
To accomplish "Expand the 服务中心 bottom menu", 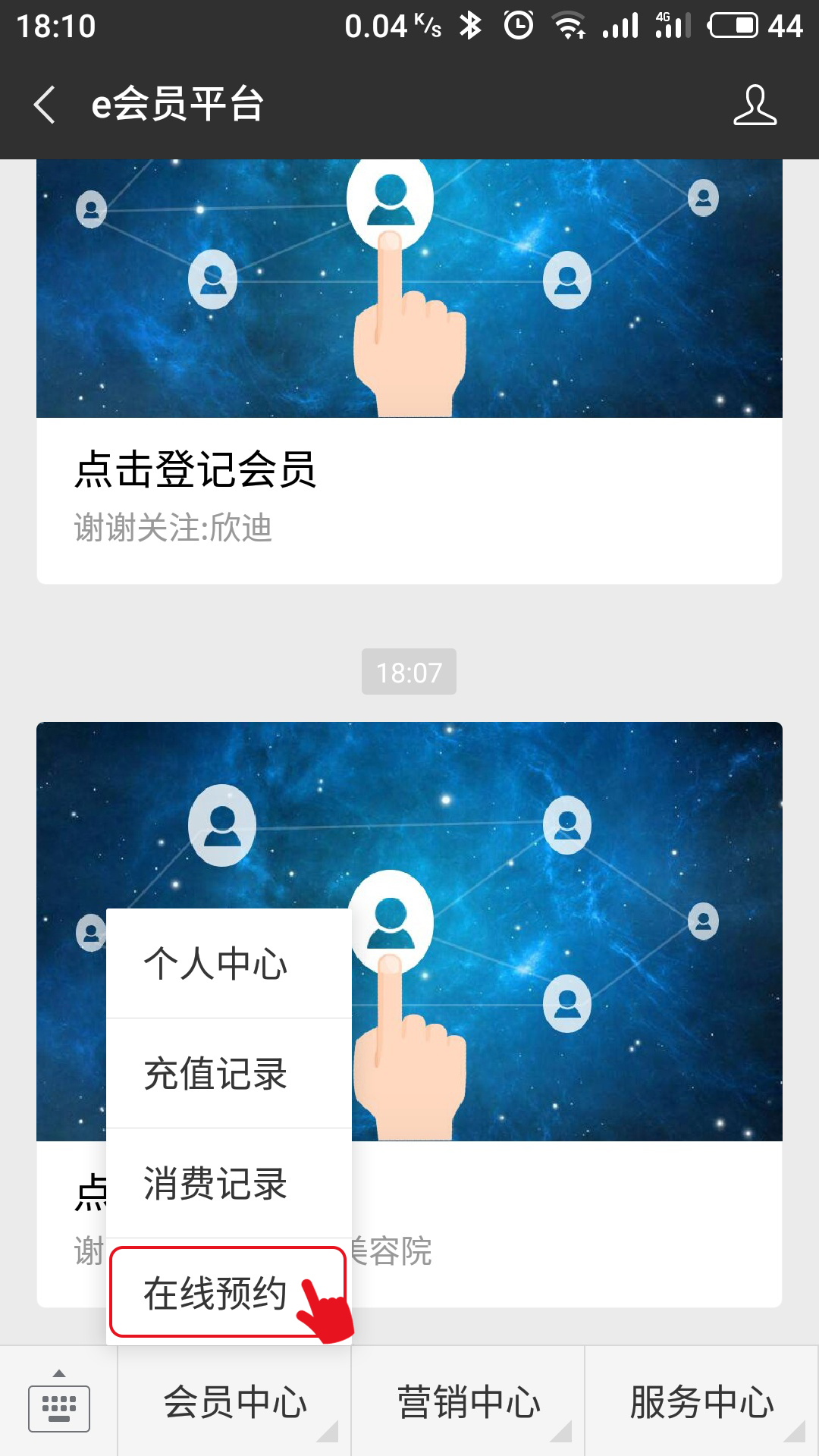I will [701, 1402].
